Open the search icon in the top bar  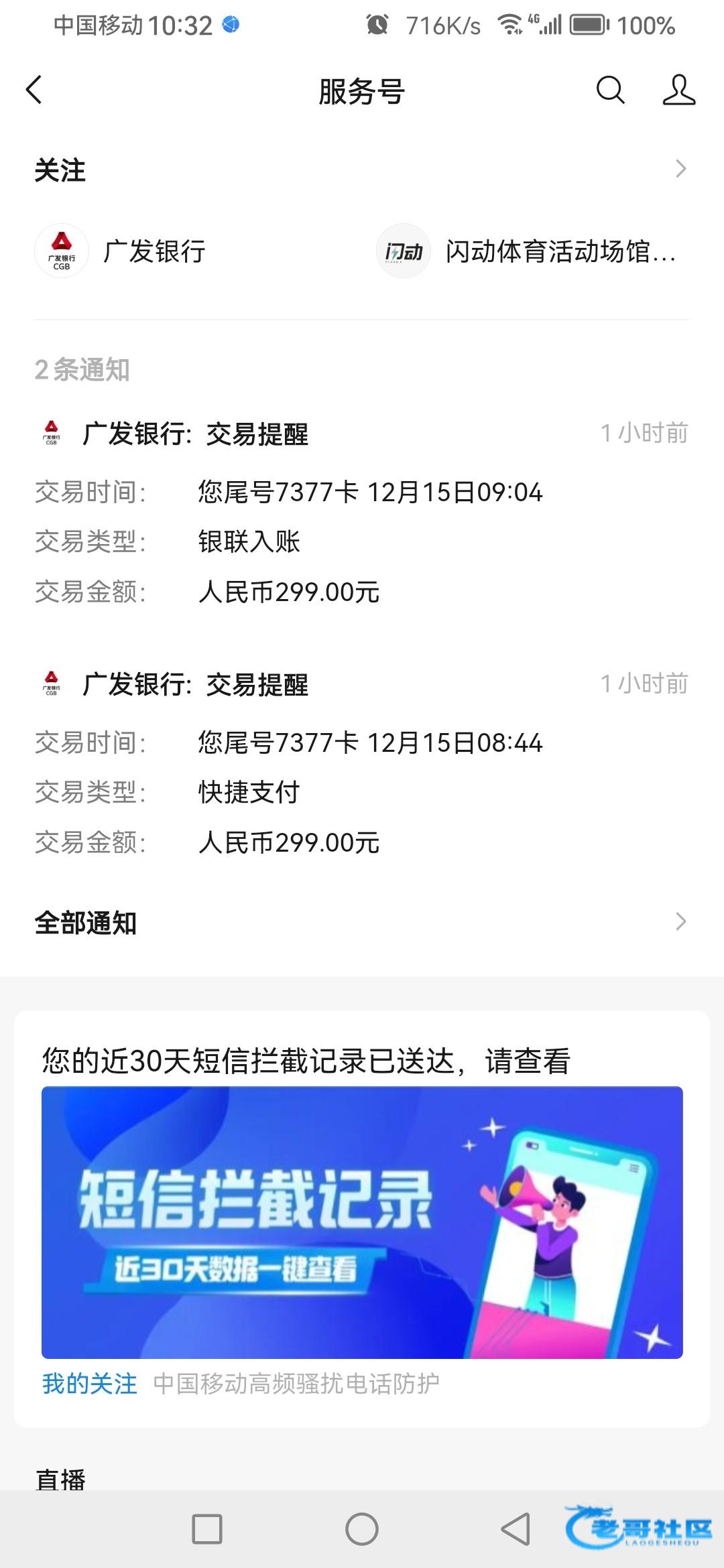click(610, 90)
